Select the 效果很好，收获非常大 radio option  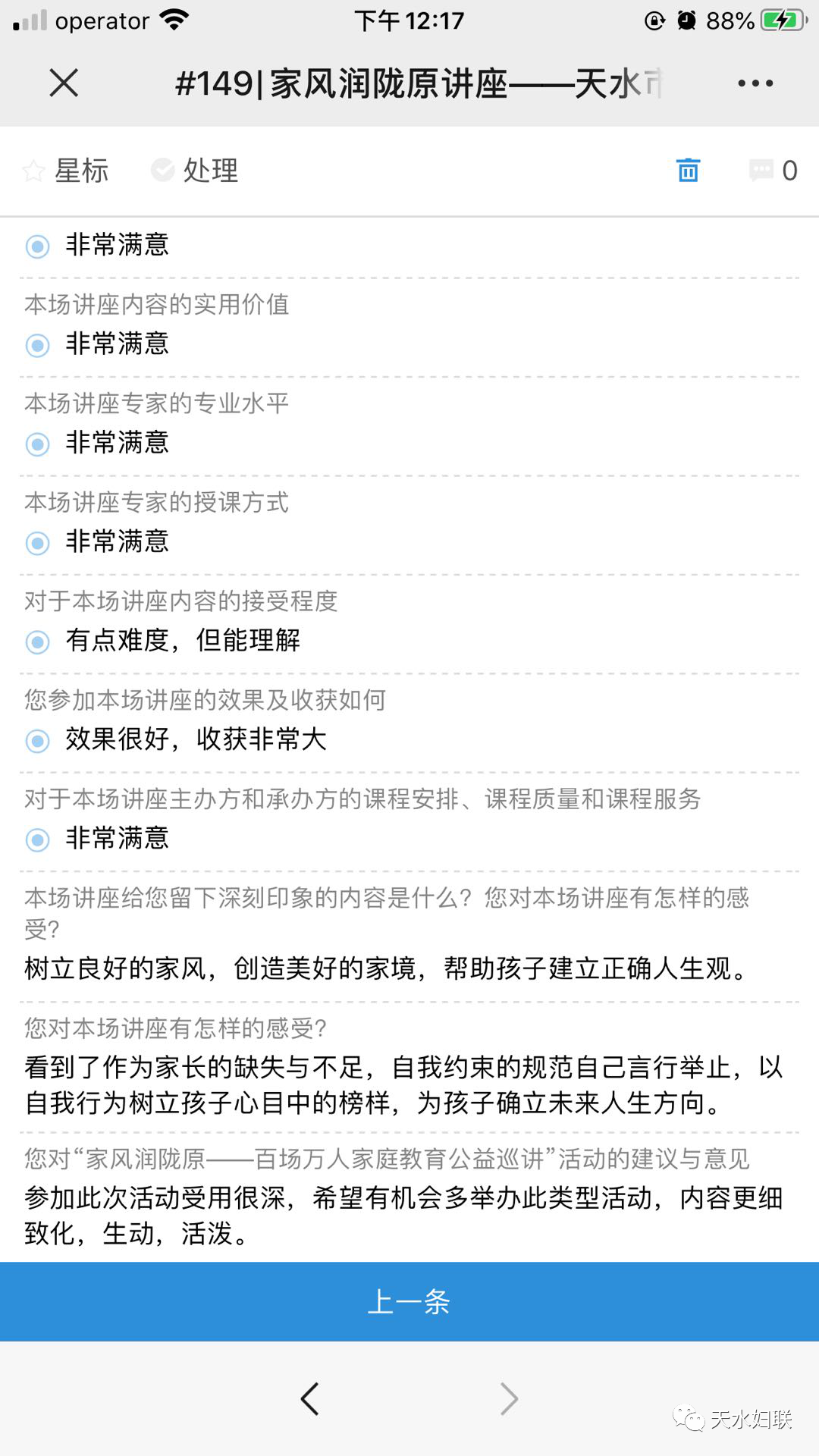coord(38,740)
